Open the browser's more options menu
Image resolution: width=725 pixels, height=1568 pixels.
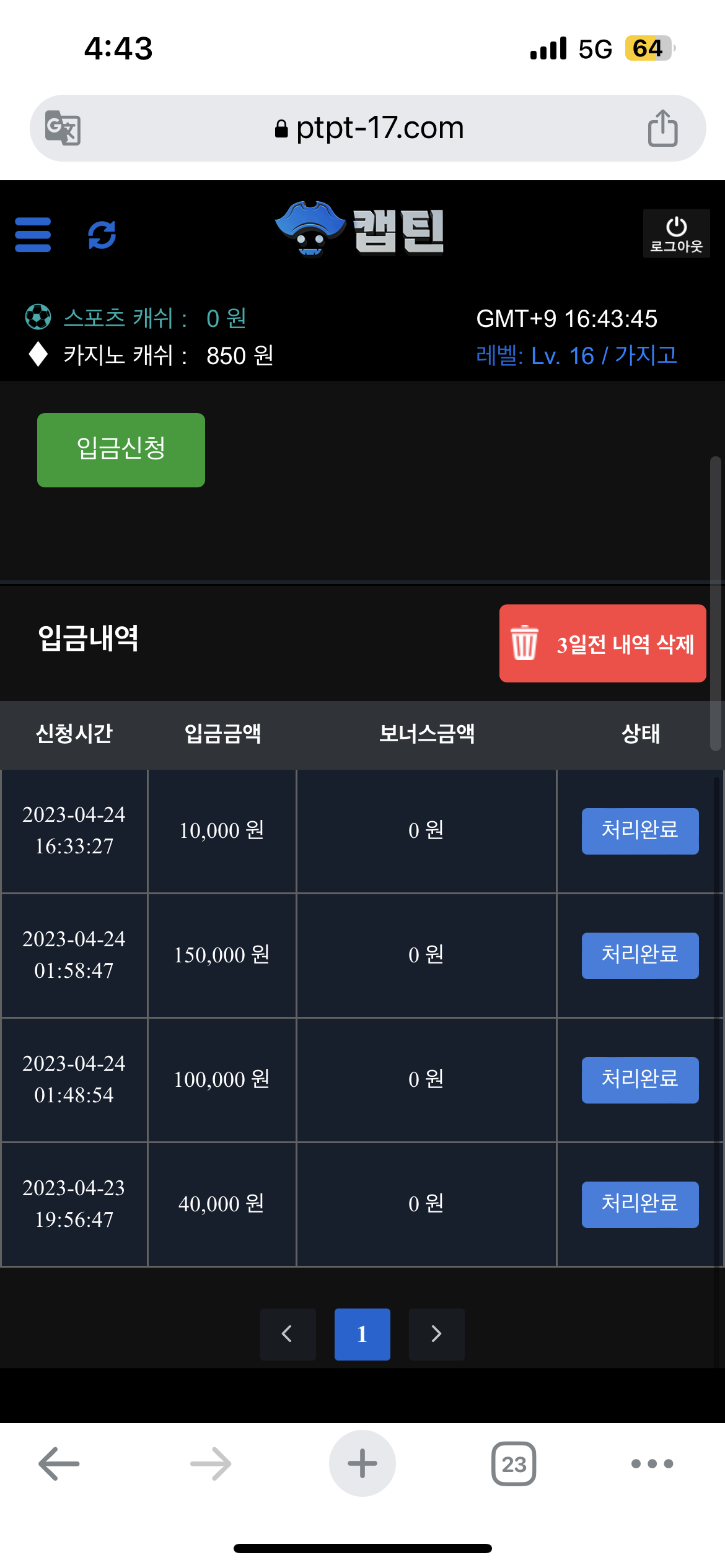(x=652, y=1464)
